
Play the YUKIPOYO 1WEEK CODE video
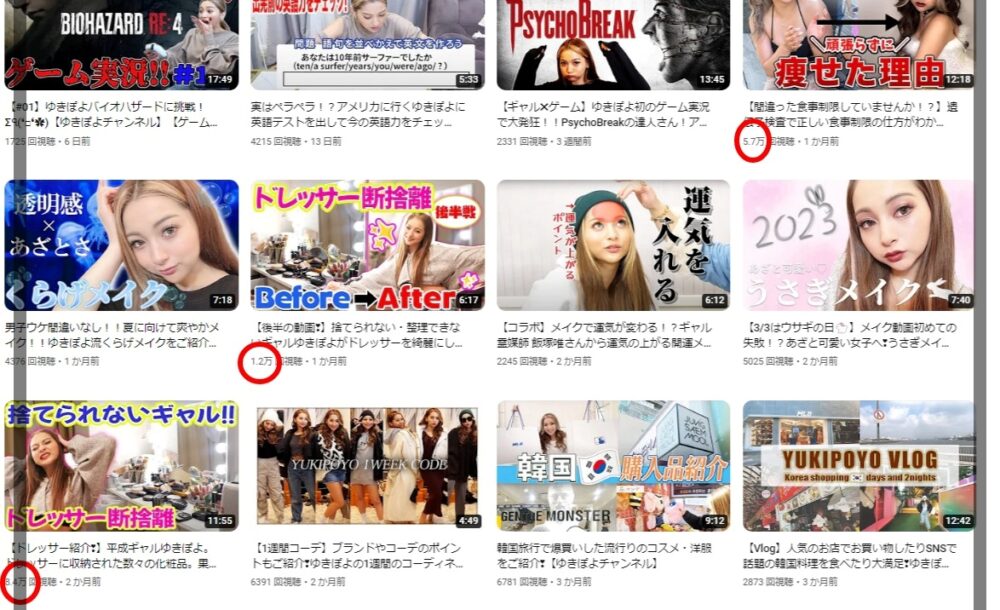click(367, 466)
